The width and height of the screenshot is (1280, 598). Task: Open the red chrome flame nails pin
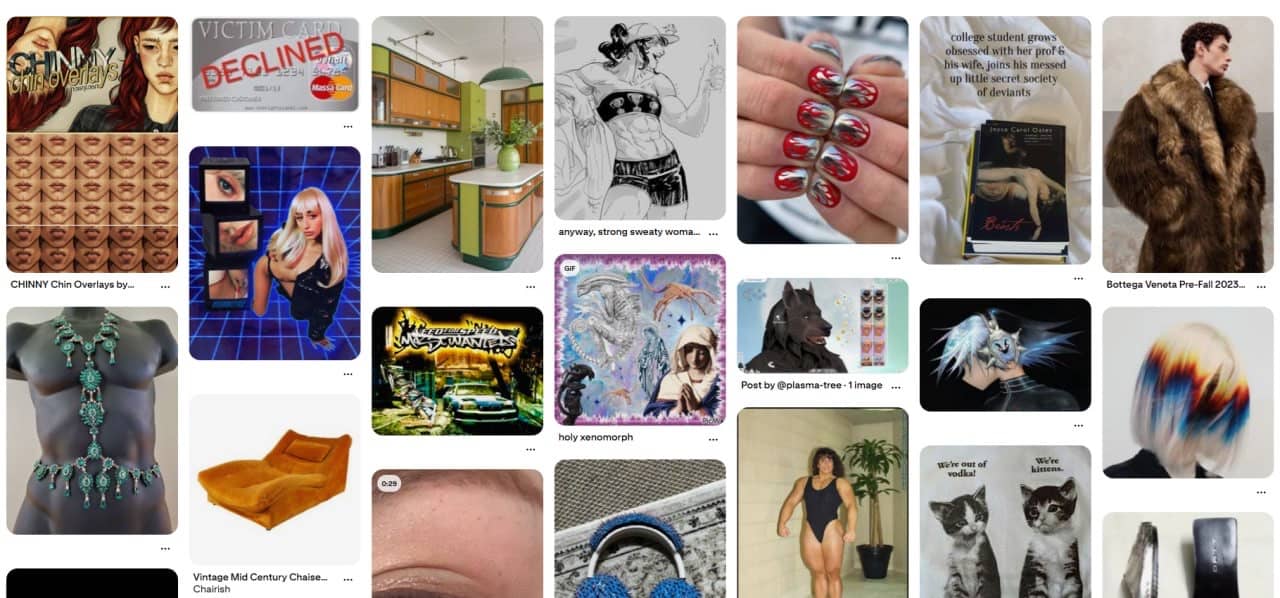pyautogui.click(x=823, y=130)
